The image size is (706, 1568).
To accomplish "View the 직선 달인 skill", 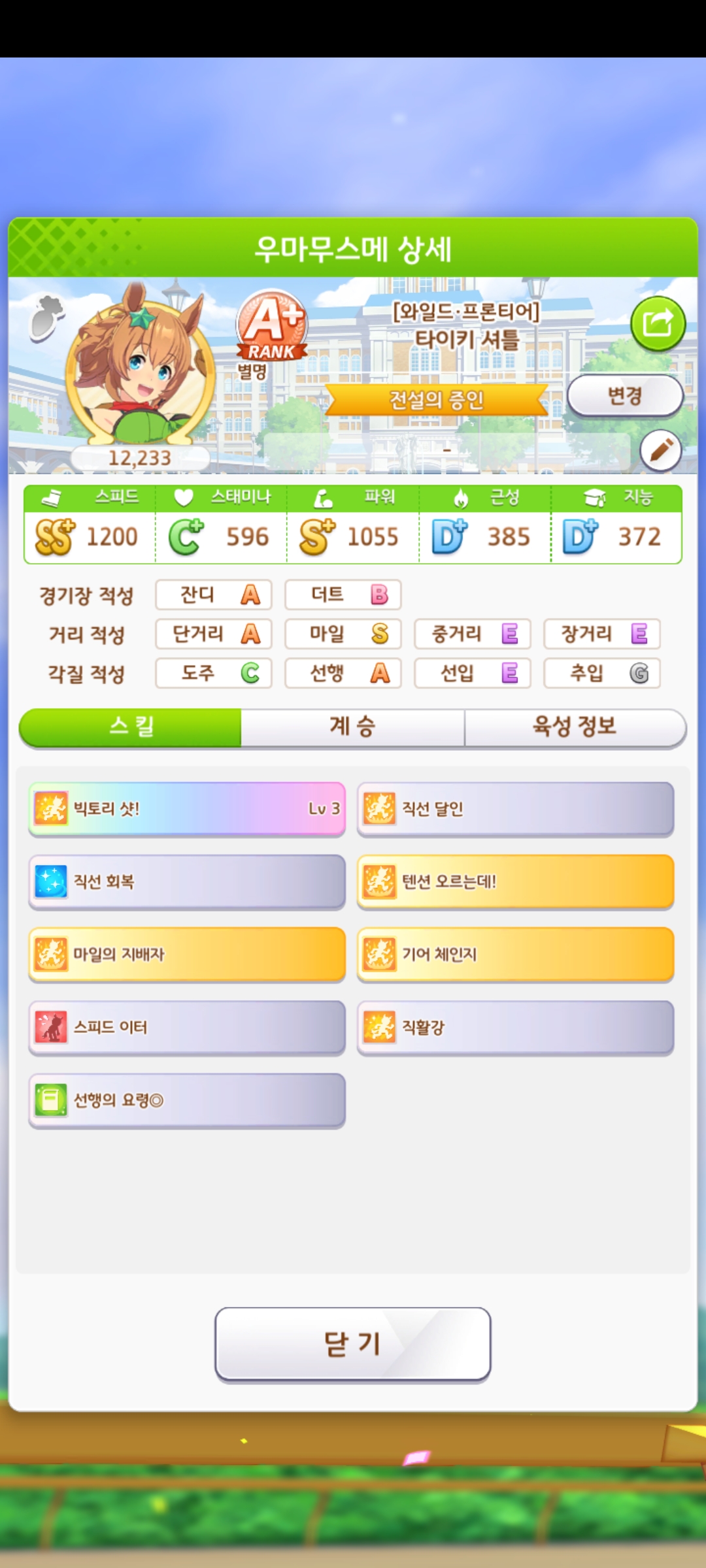I will 515,809.
